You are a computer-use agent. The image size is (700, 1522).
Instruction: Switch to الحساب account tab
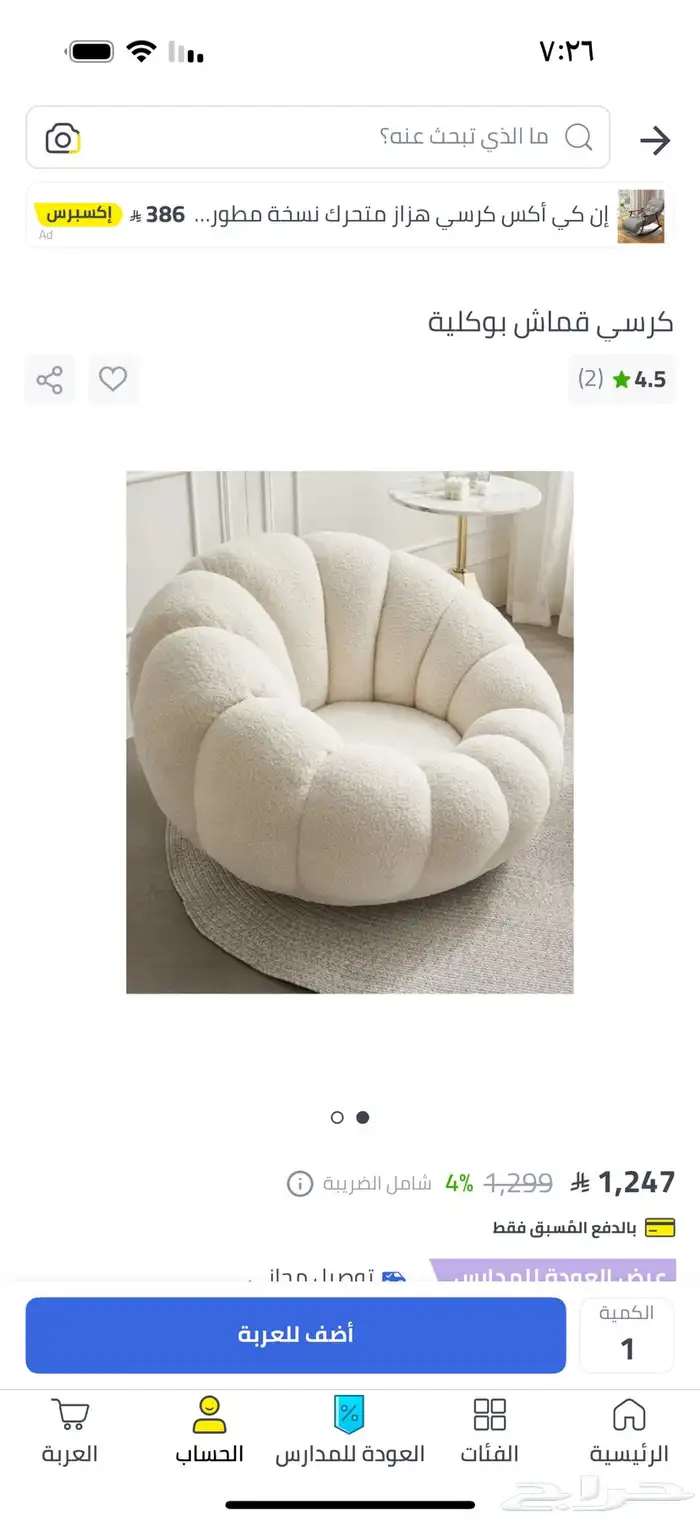click(210, 1431)
